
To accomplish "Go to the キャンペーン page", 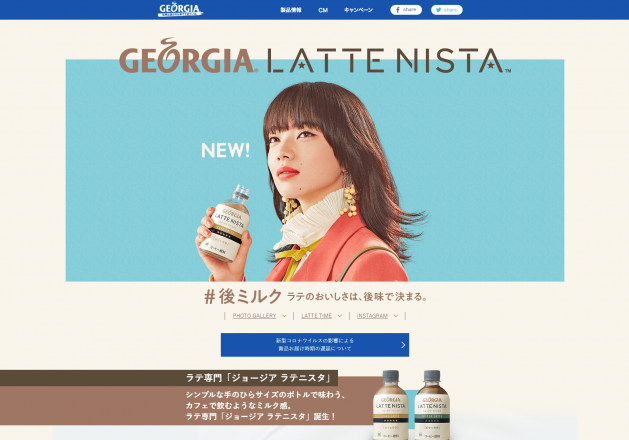I will tap(358, 10).
